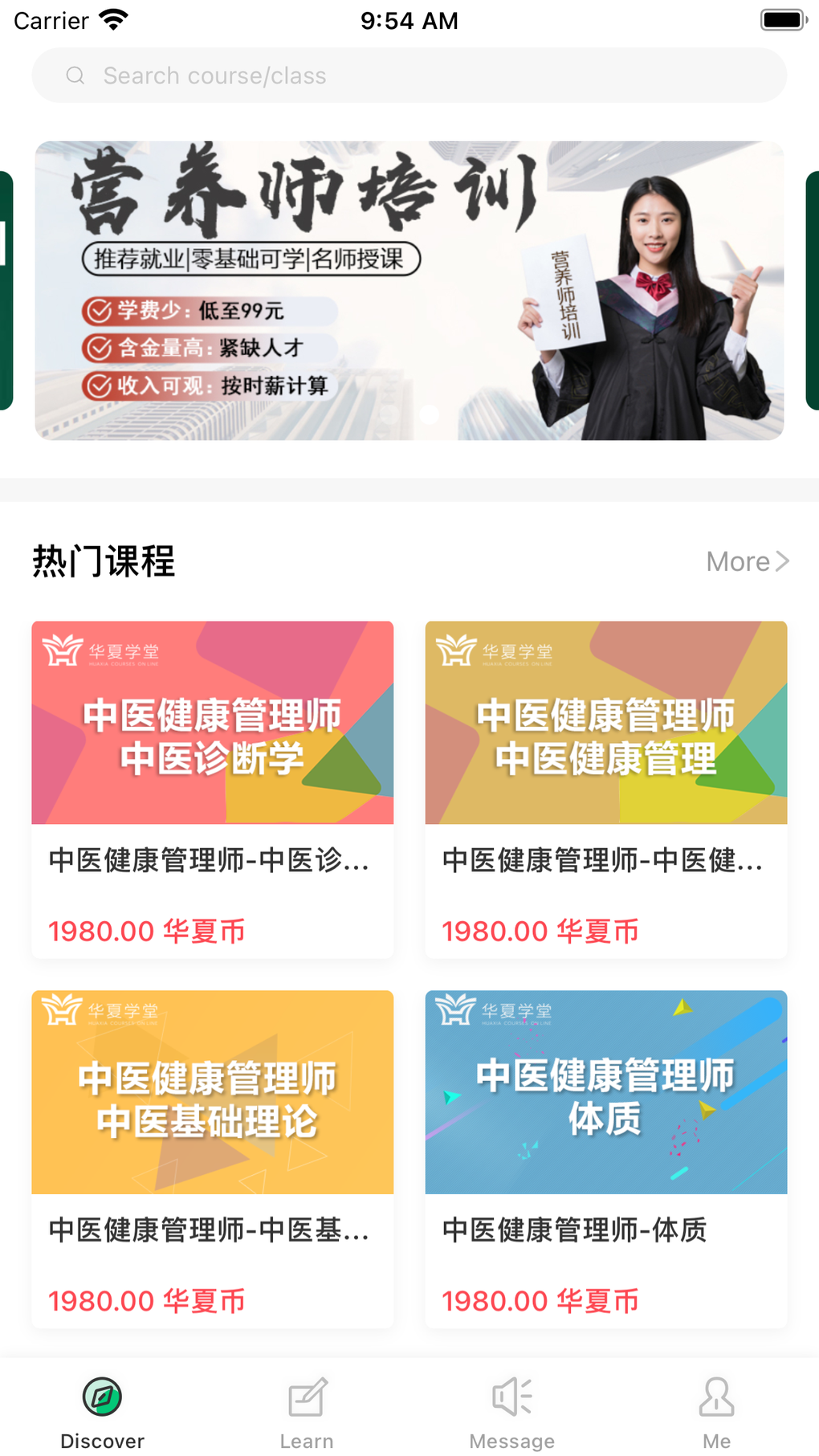This screenshot has height=1456, width=819.
Task: Open the 营养师培训 promotional banner
Action: coord(409,290)
